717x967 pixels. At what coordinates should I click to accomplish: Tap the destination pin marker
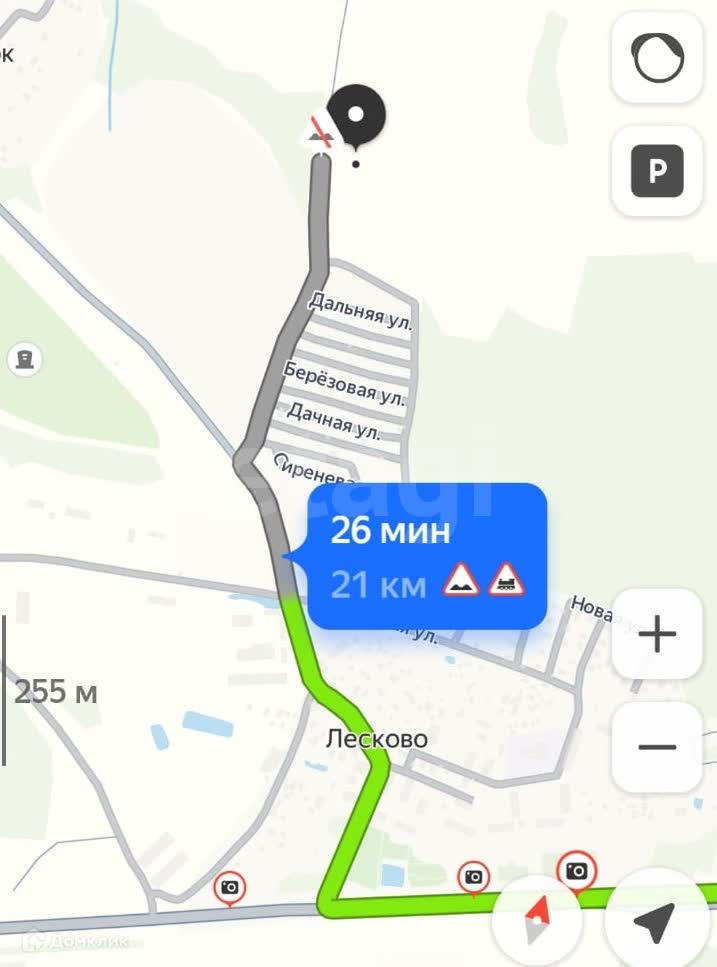coord(357,118)
